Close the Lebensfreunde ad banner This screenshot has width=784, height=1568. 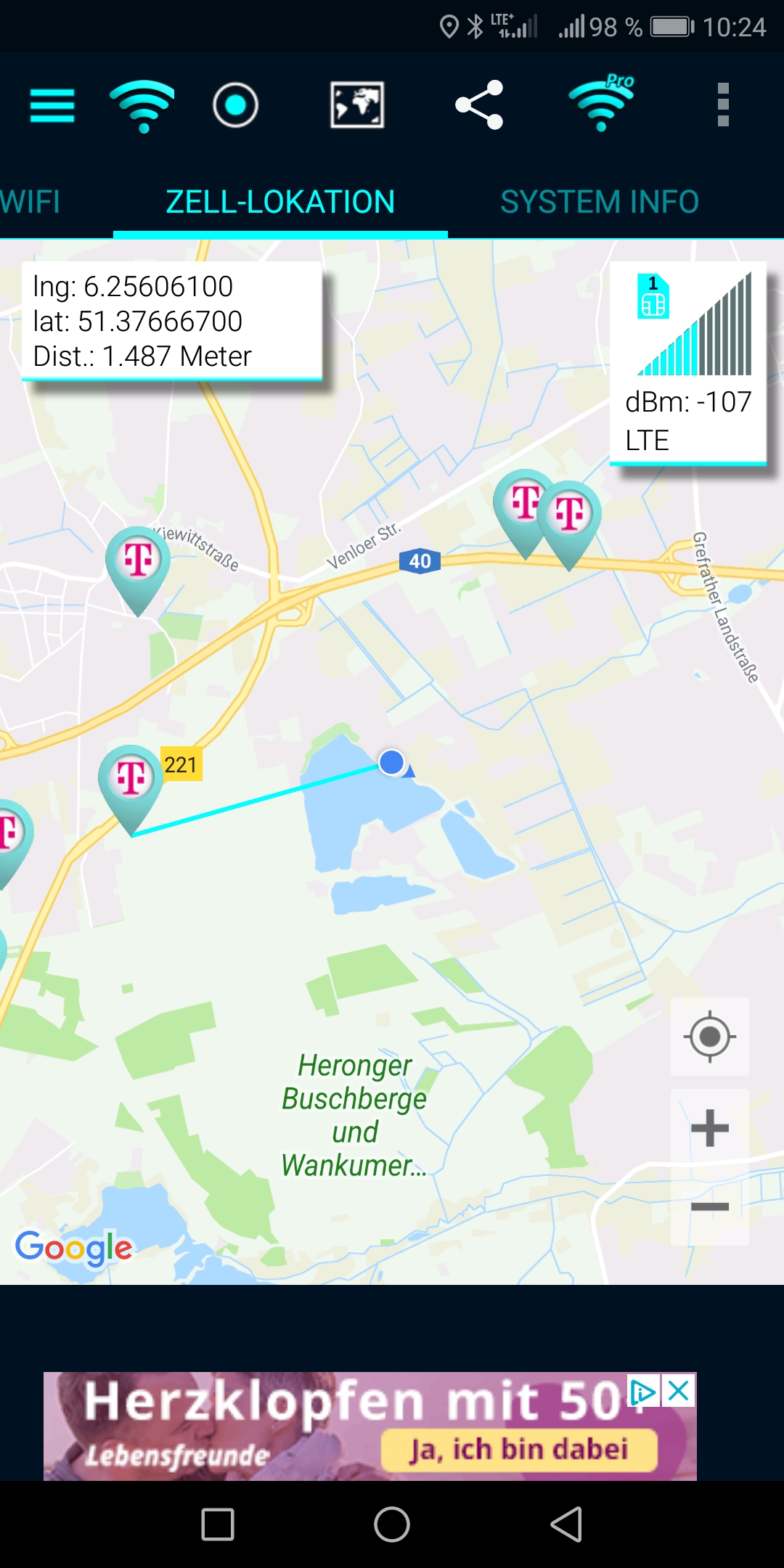pyautogui.click(x=679, y=1391)
